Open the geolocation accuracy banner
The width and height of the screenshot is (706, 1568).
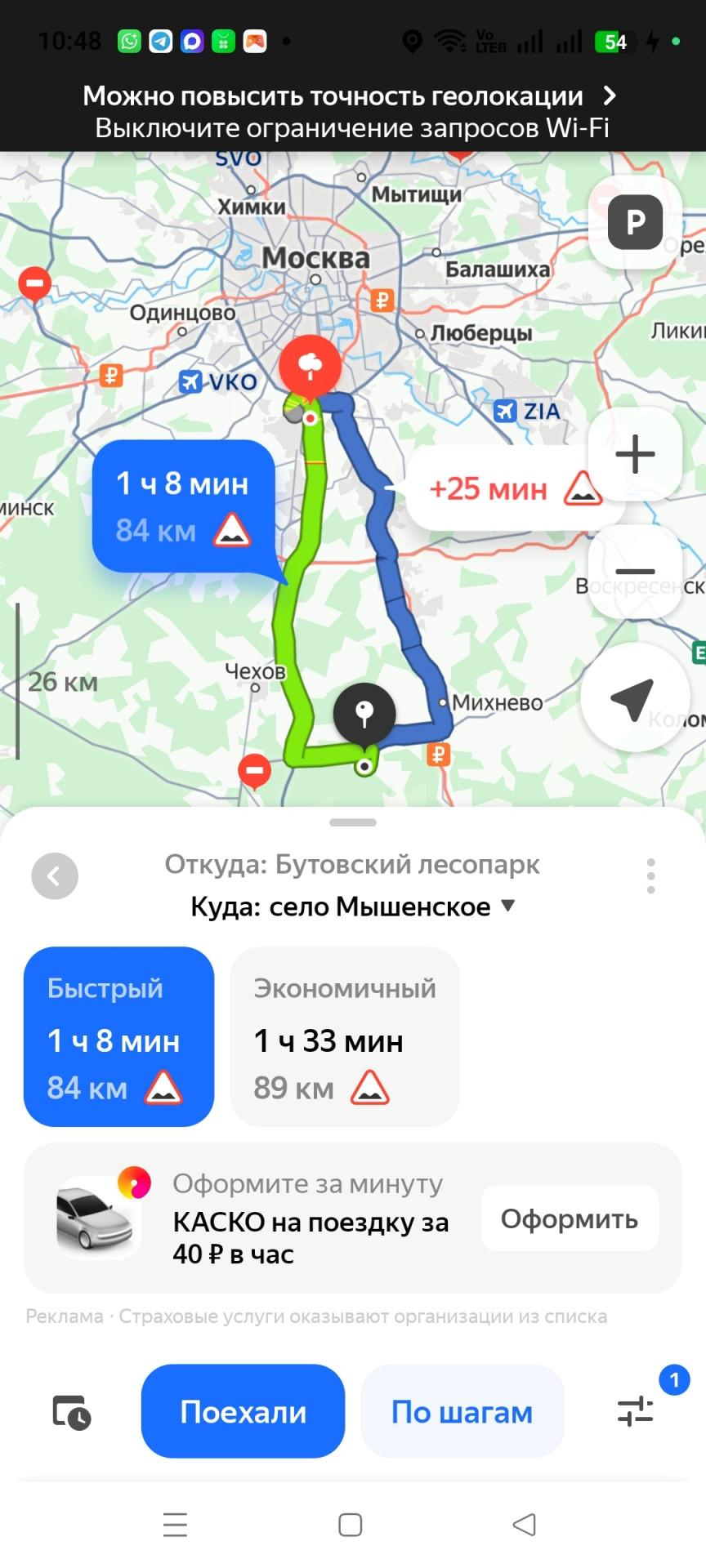351,111
